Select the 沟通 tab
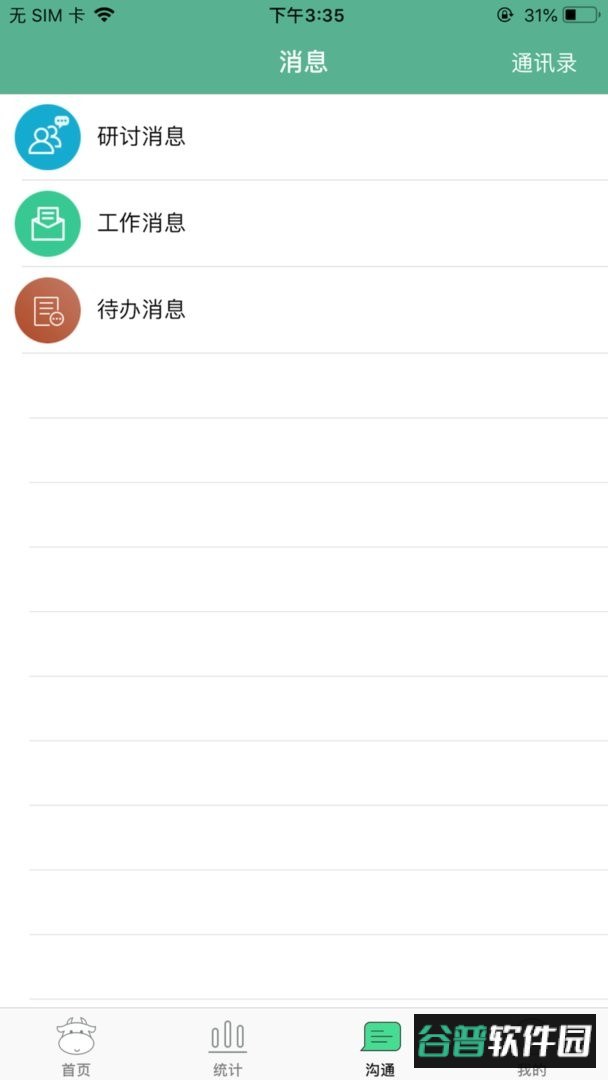The image size is (608, 1080). (x=380, y=1046)
